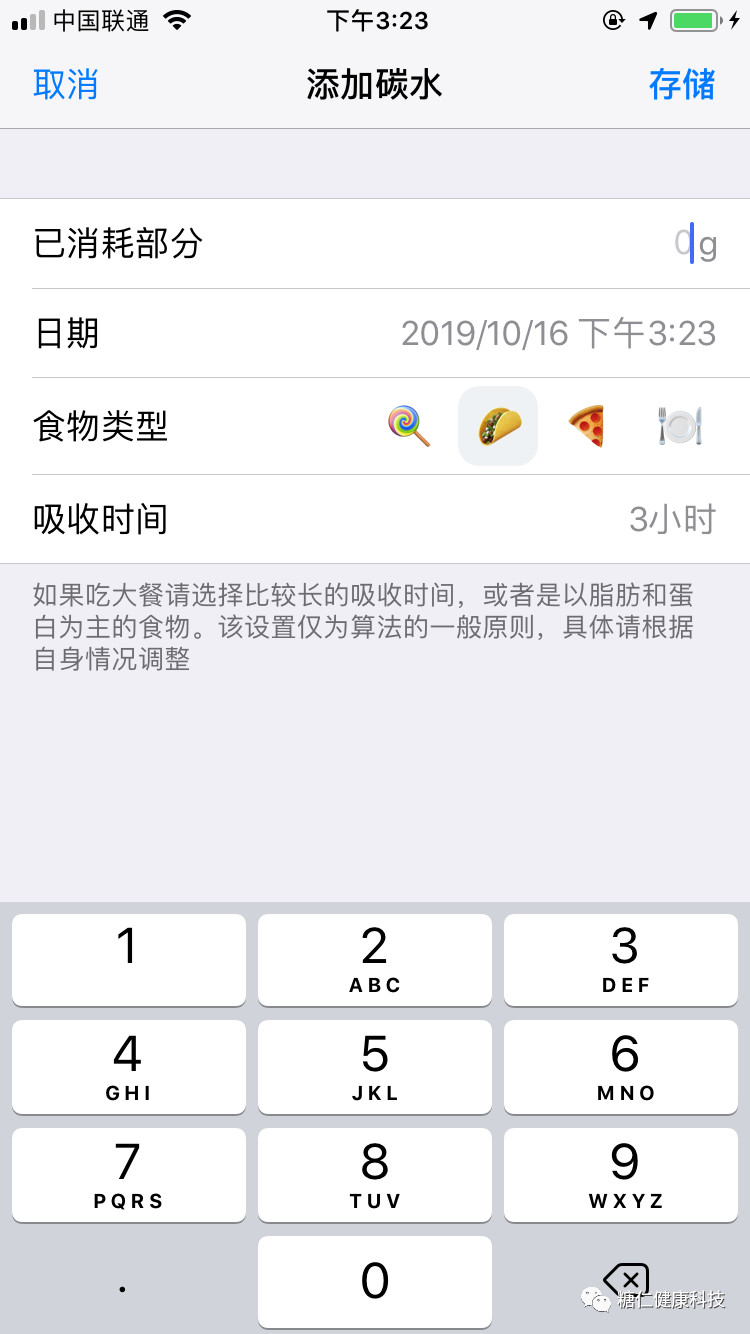Tap 存储 to save the carb entry

681,85
